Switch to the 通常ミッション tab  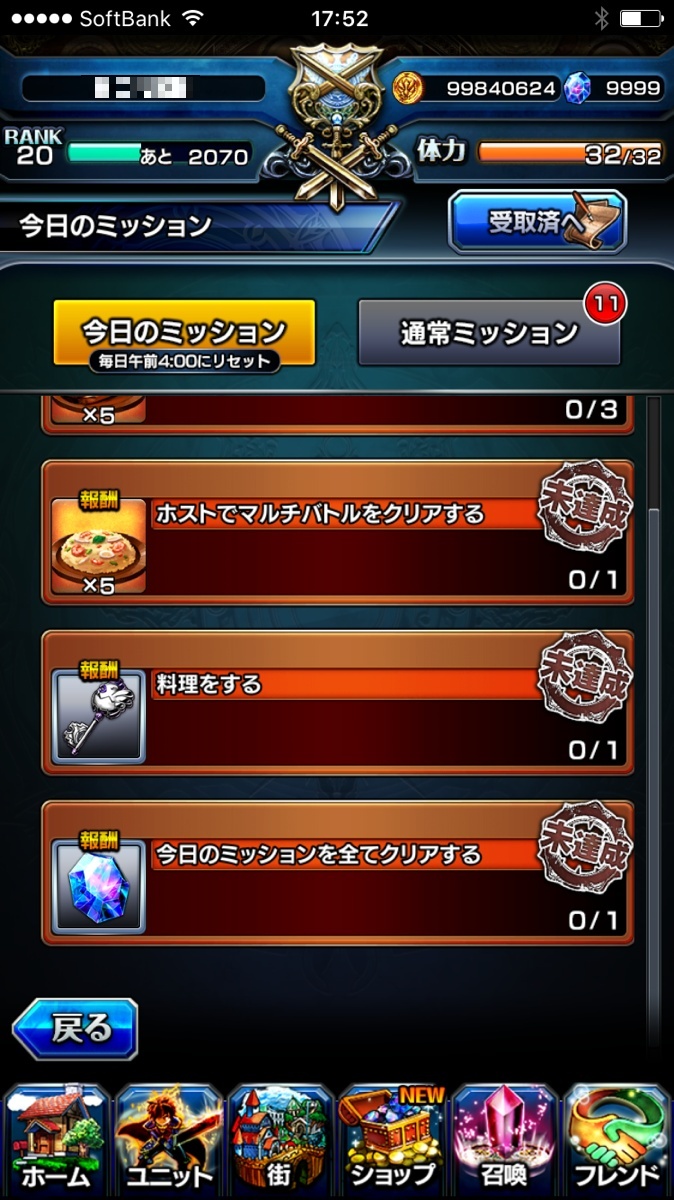489,333
